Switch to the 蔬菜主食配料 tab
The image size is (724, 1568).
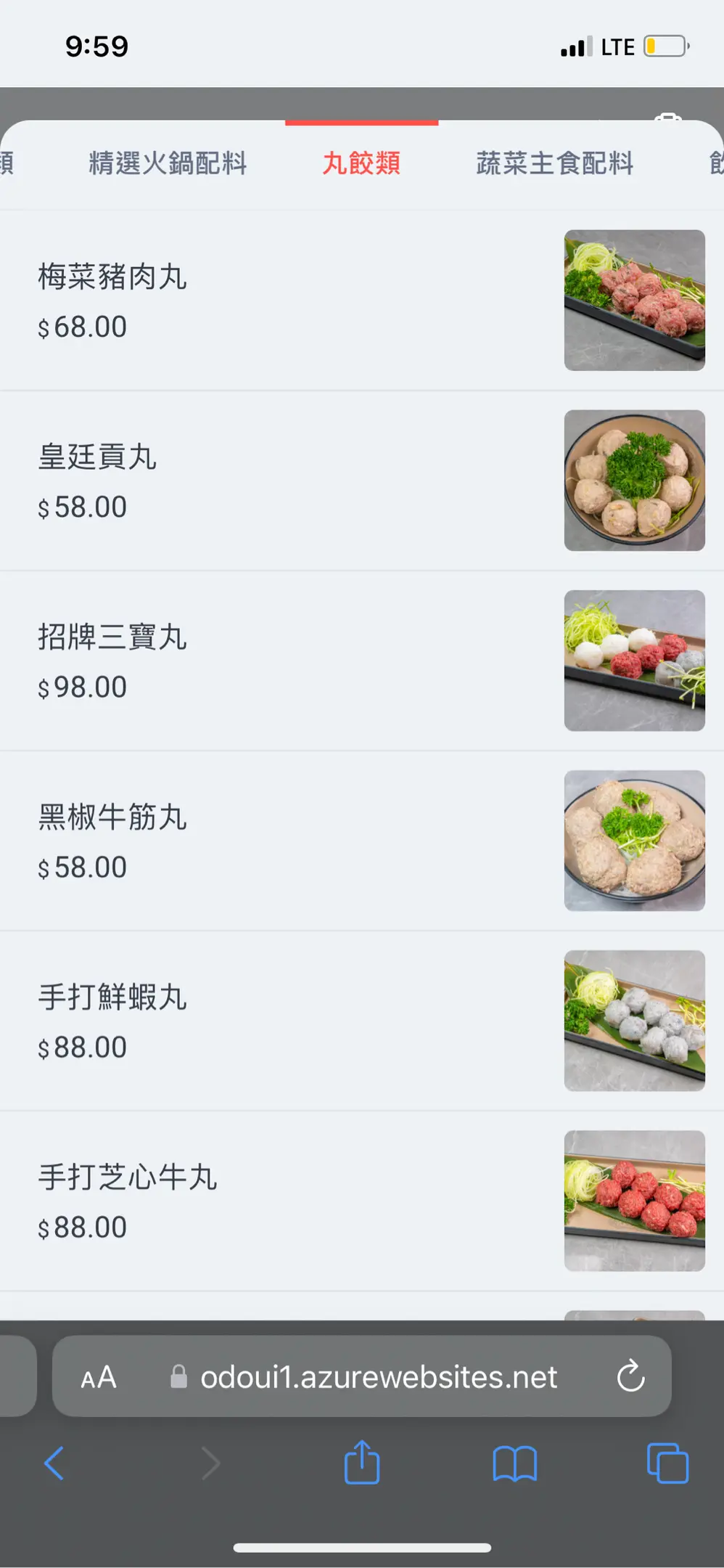pos(555,163)
